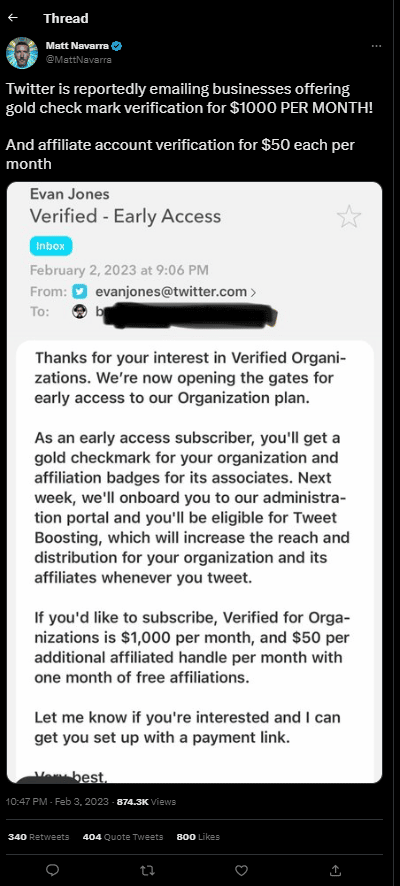Open the attached email screenshot image
This screenshot has height=886, width=400.
point(194,482)
